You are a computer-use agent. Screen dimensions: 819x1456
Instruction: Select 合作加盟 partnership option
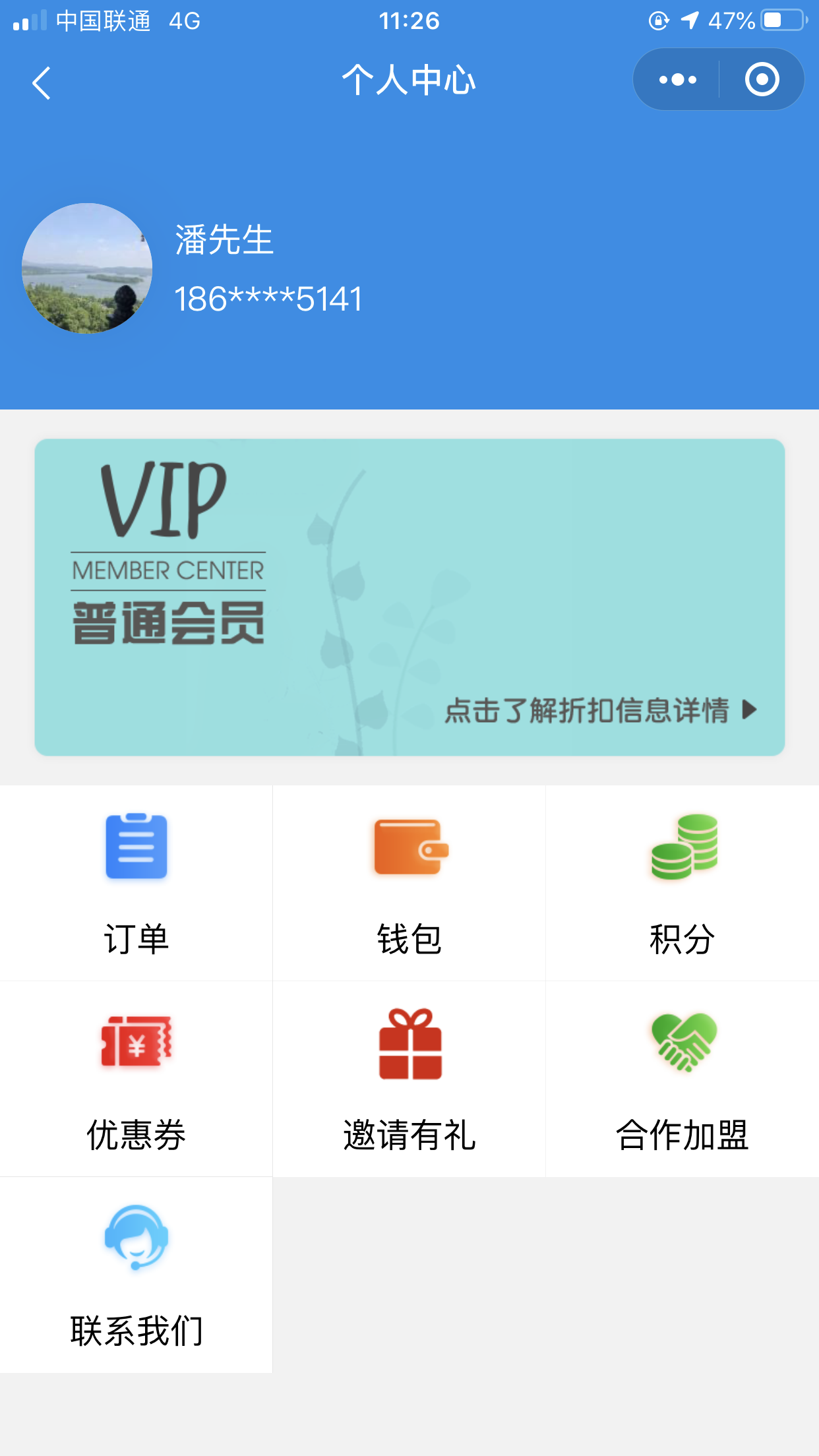point(682,1078)
